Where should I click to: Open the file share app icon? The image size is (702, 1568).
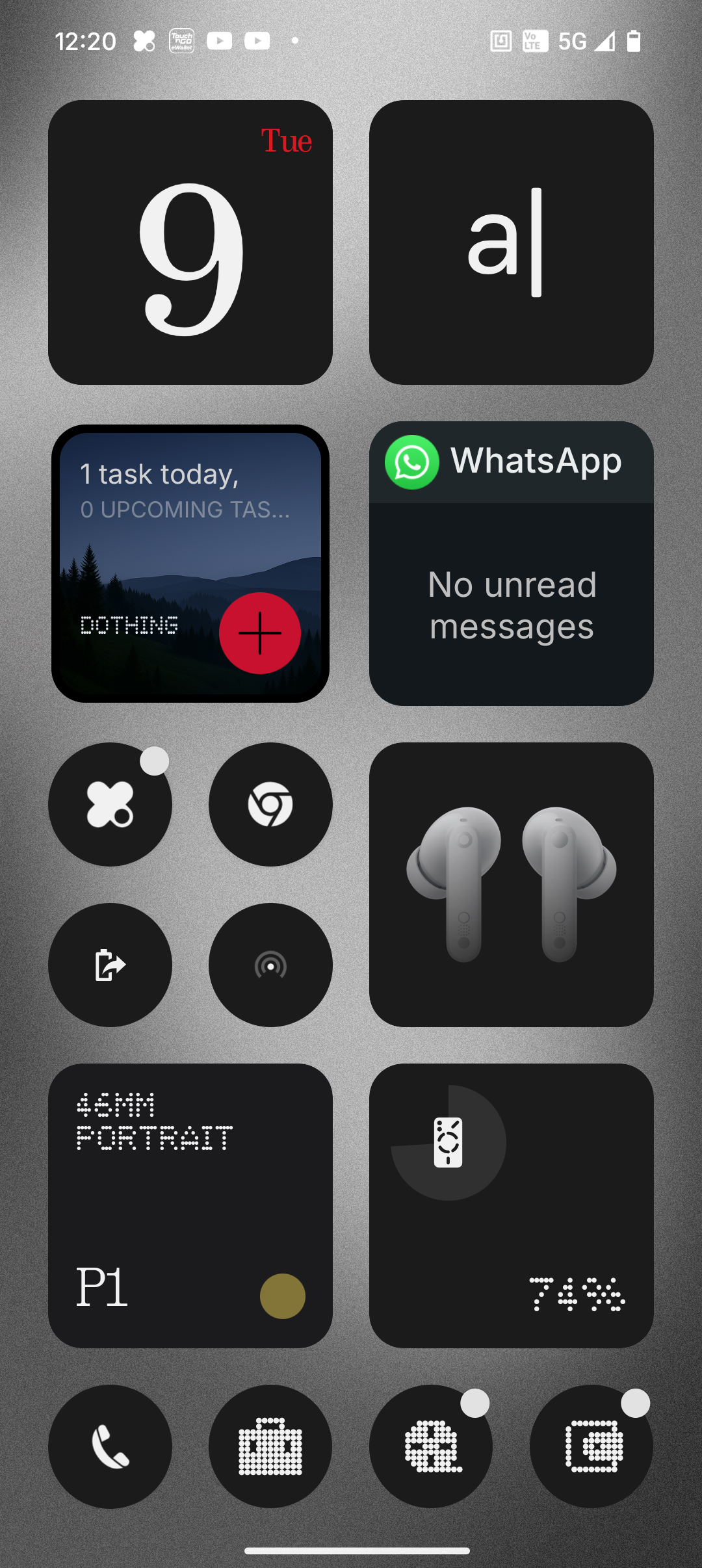(110, 965)
